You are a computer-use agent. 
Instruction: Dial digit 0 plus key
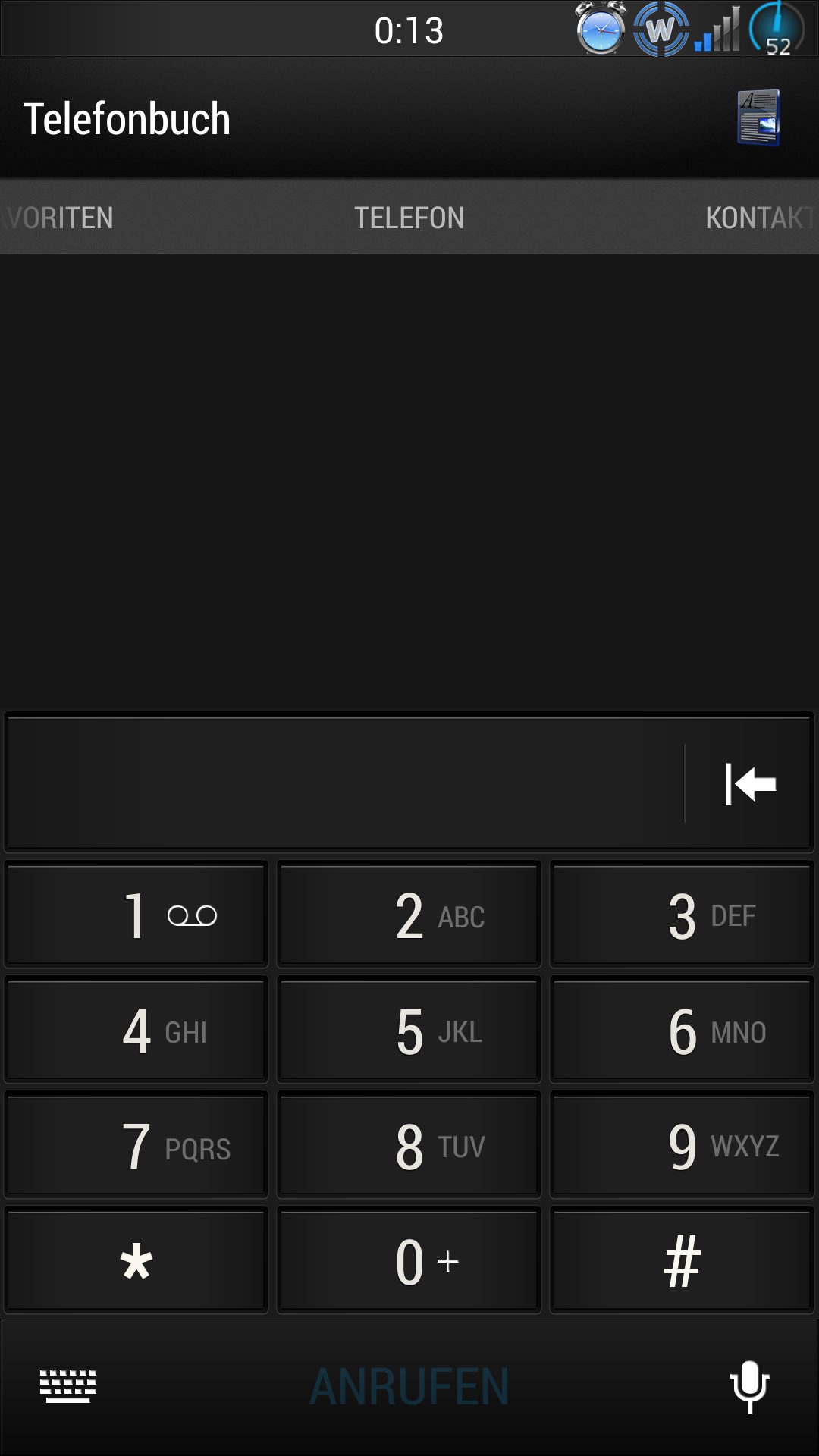(x=409, y=1260)
